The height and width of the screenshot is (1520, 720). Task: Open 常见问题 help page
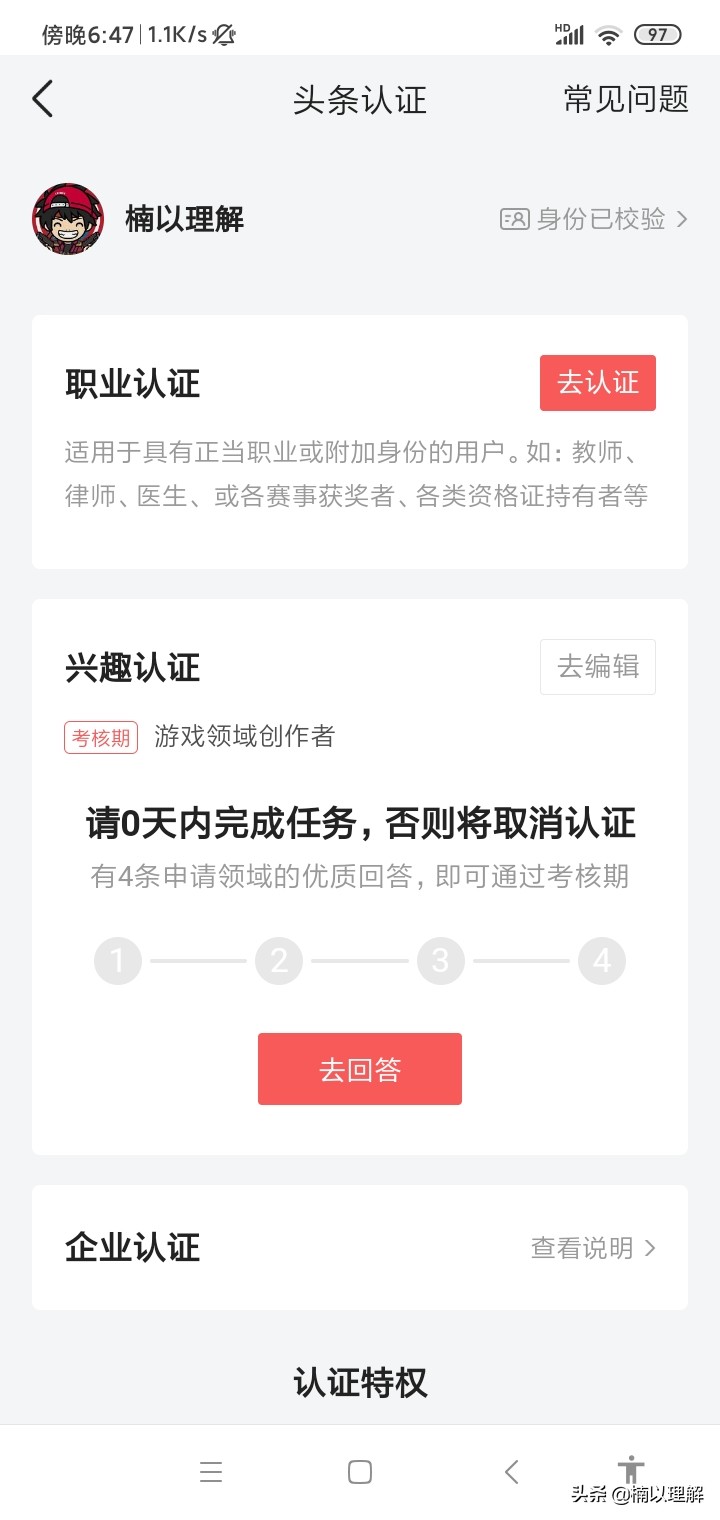pyautogui.click(x=626, y=99)
